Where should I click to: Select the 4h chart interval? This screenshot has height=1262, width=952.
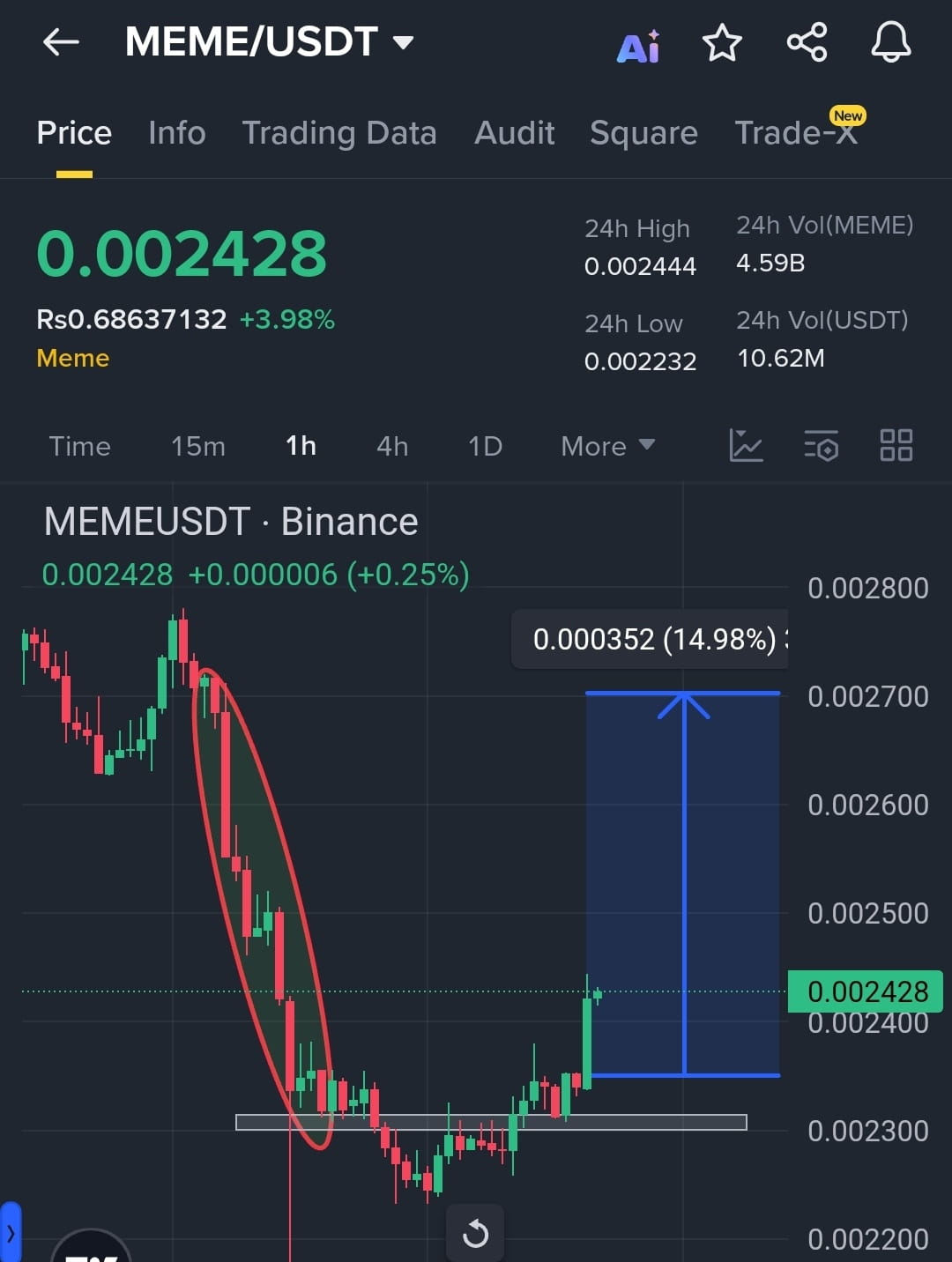(392, 447)
